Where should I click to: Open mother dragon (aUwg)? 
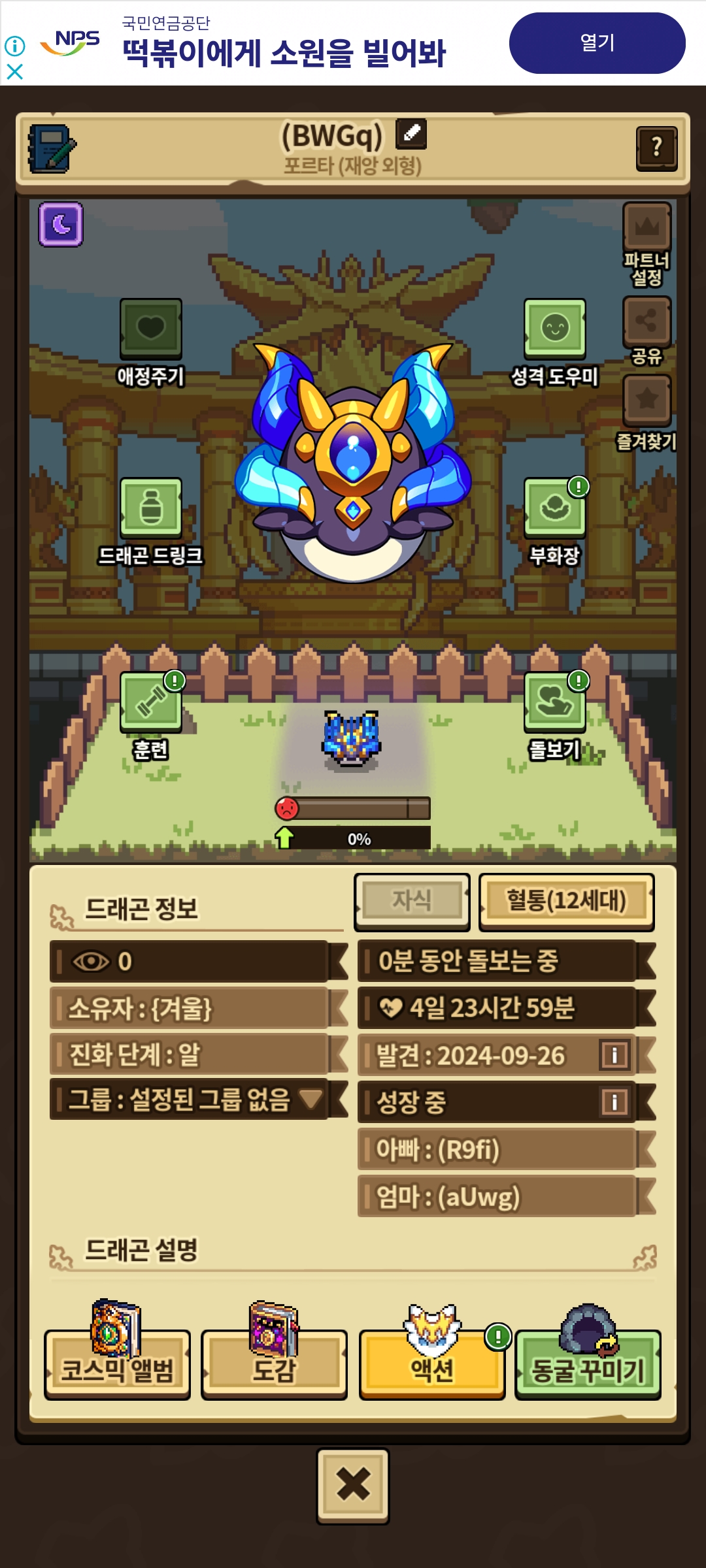click(497, 1196)
